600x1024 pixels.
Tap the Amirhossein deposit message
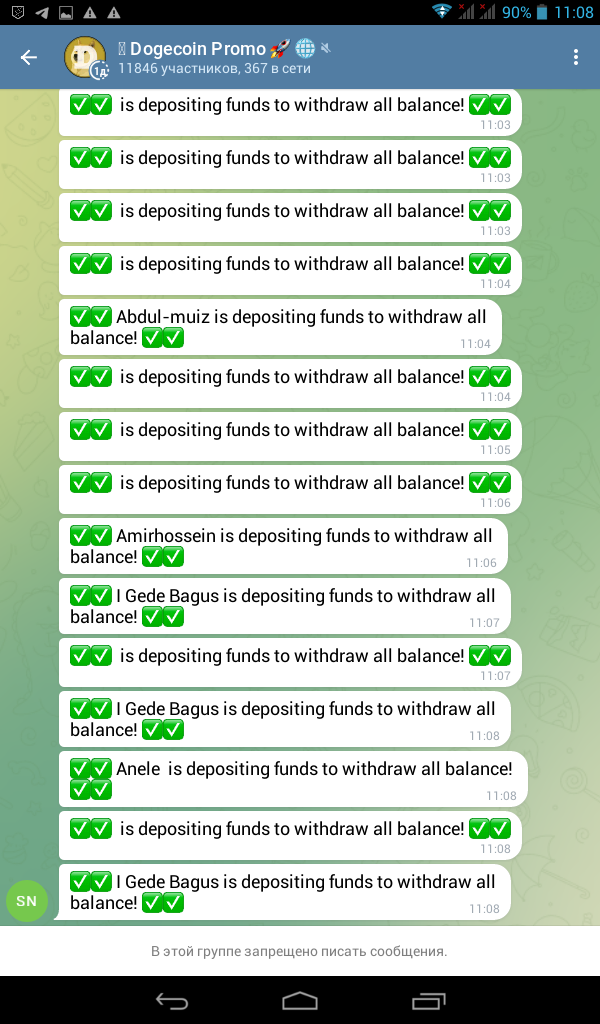click(283, 546)
